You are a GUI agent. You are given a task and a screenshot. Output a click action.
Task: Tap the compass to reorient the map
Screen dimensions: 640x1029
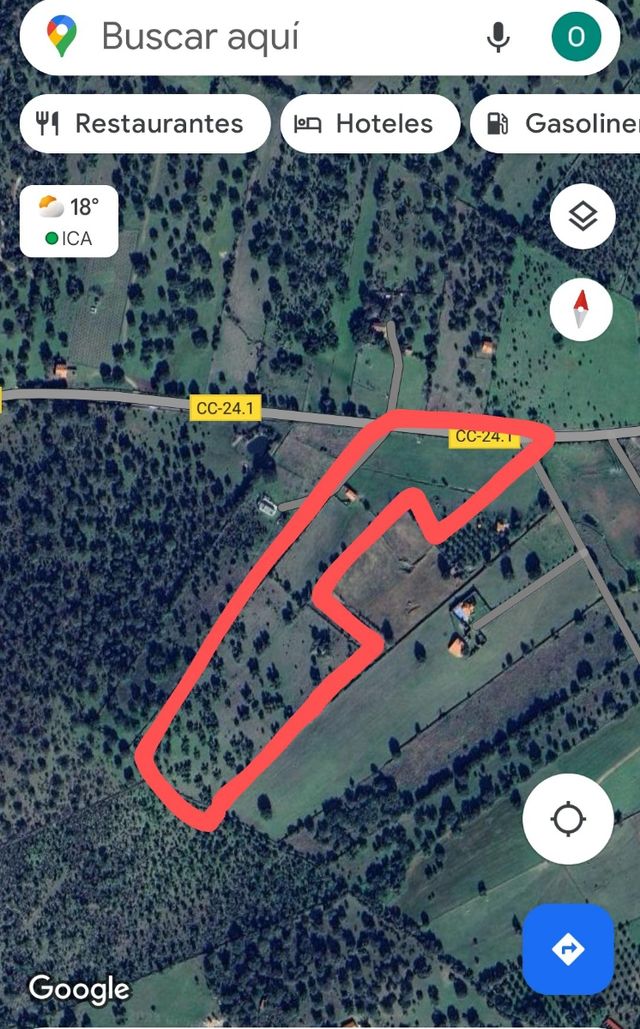coord(581,310)
